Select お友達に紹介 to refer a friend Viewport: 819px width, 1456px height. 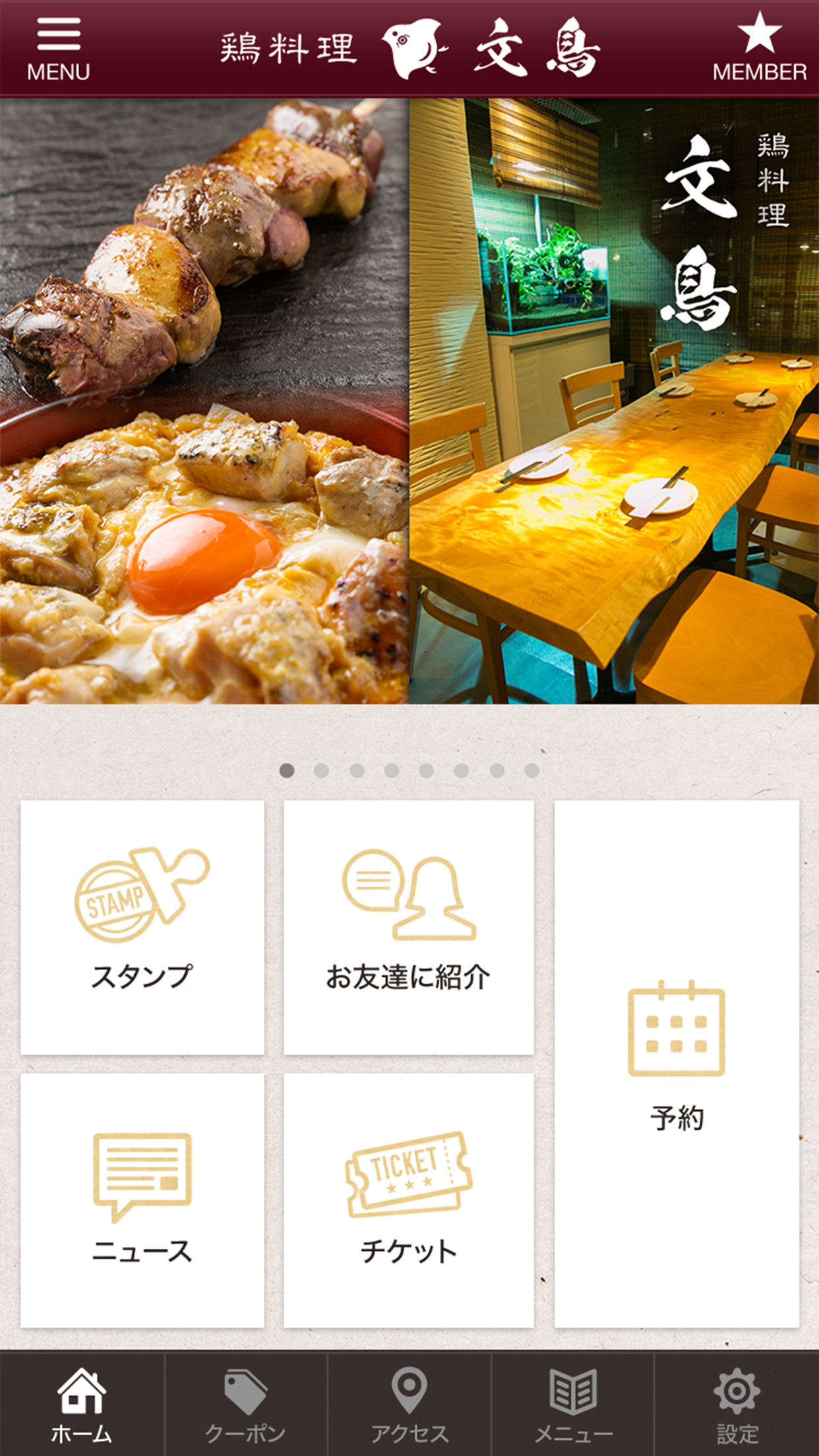[409, 927]
